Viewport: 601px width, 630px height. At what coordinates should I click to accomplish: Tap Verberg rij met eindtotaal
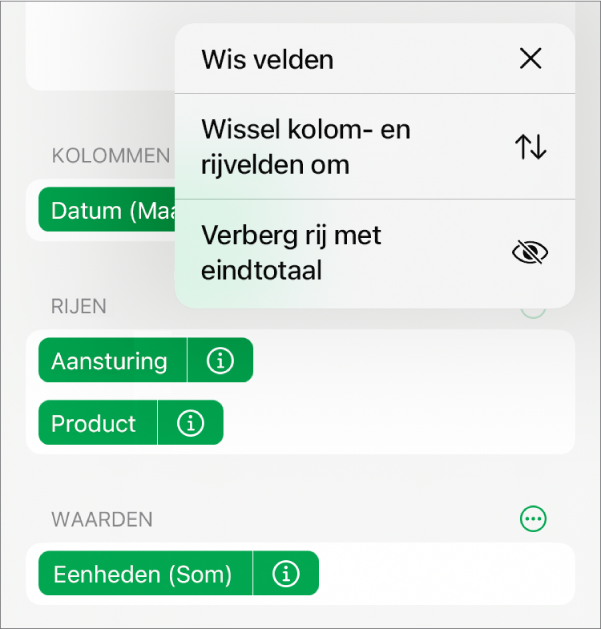374,253
